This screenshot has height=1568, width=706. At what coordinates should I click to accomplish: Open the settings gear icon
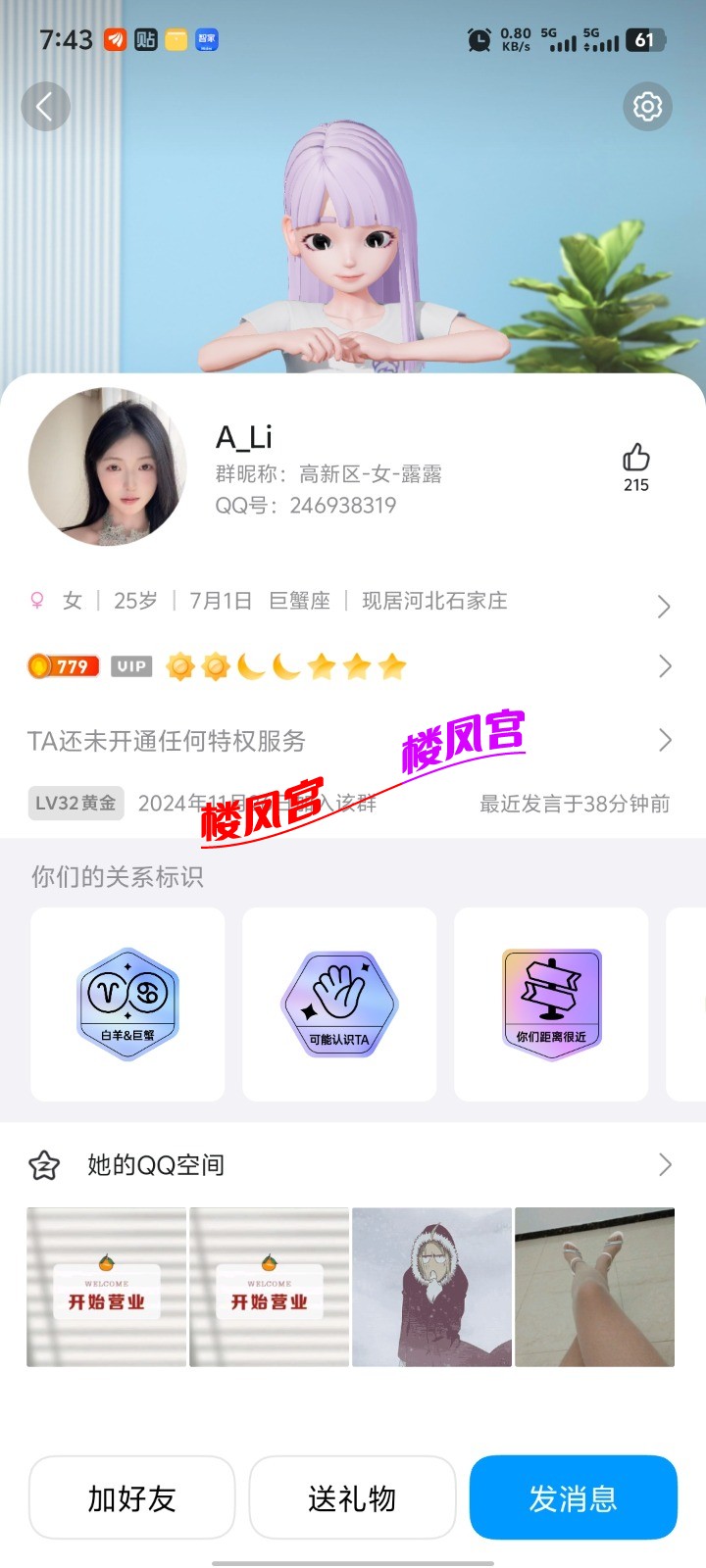(647, 106)
